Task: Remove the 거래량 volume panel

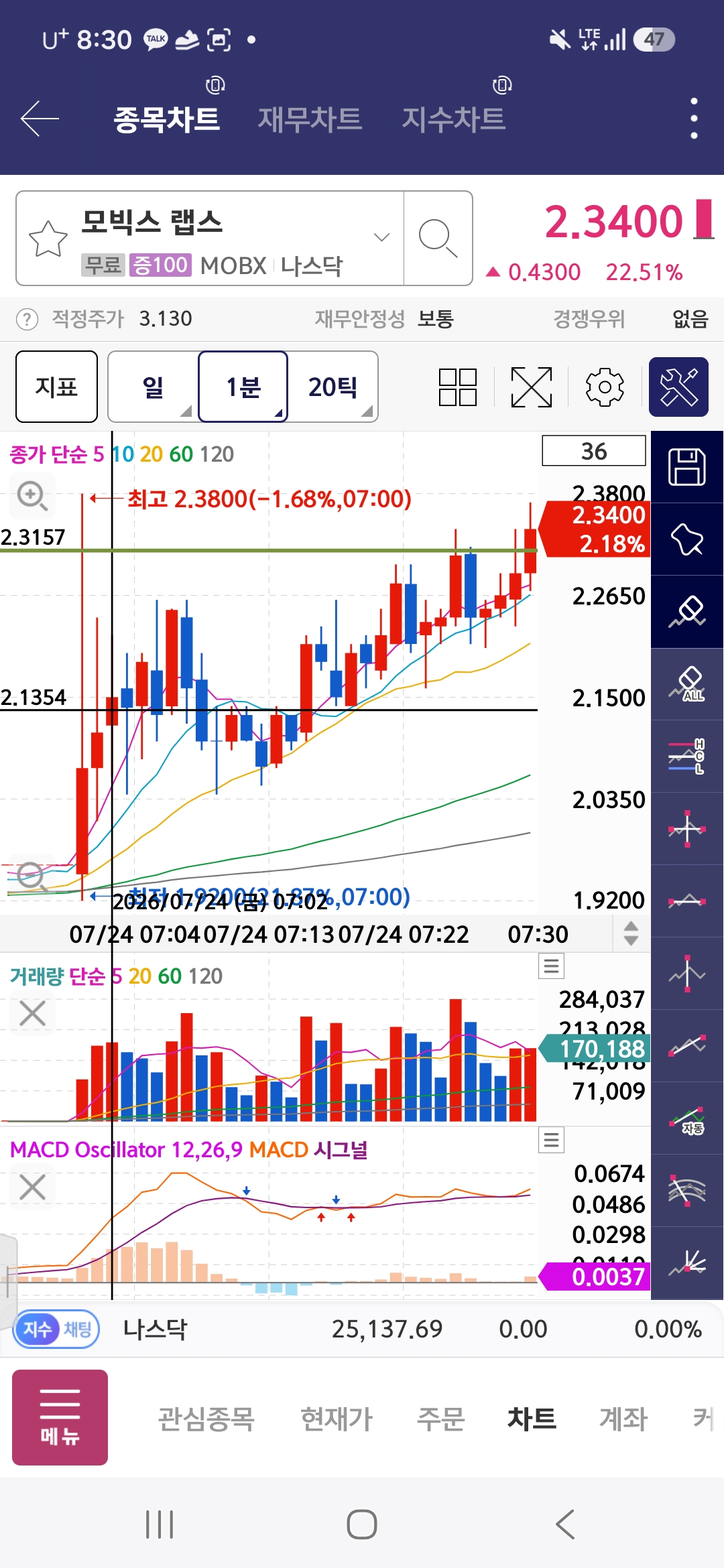Action: tap(32, 1013)
